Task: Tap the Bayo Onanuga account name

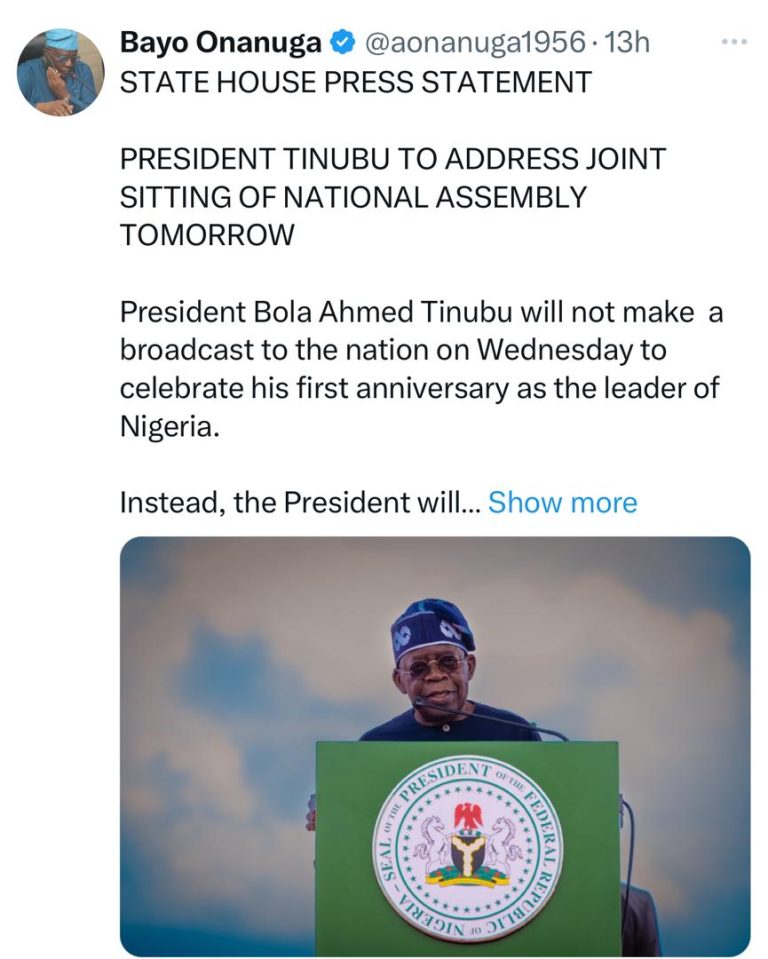Action: click(221, 43)
